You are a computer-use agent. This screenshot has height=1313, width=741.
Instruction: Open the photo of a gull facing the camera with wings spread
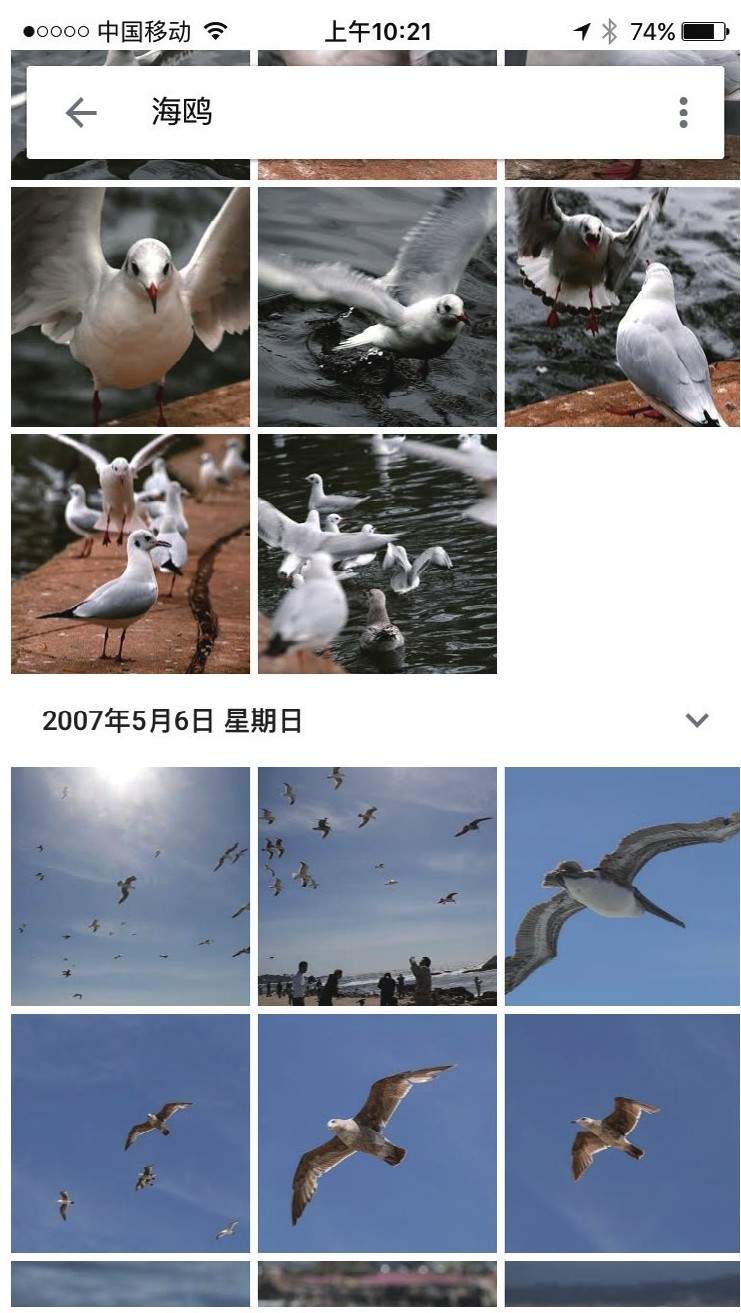point(131,306)
